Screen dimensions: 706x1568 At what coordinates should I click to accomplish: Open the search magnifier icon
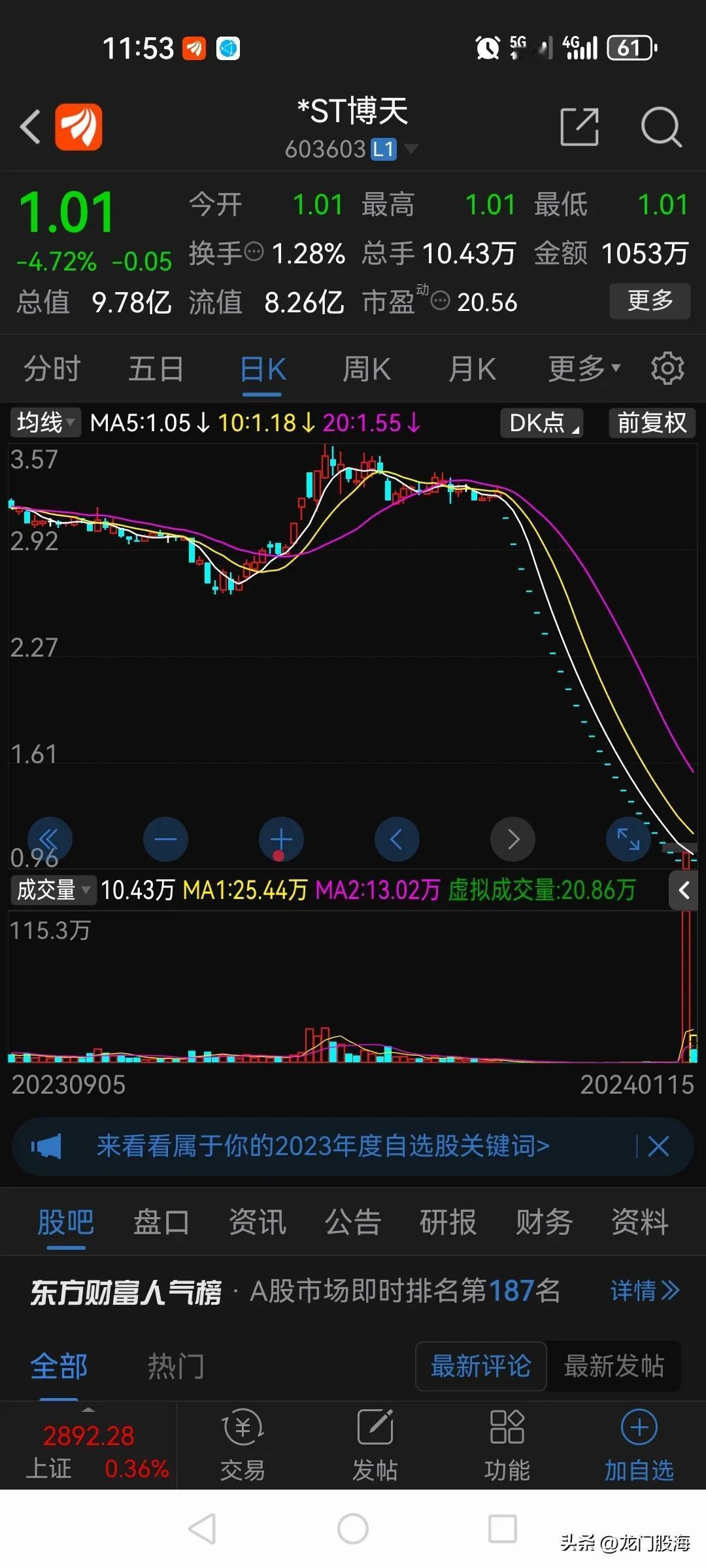click(x=661, y=127)
